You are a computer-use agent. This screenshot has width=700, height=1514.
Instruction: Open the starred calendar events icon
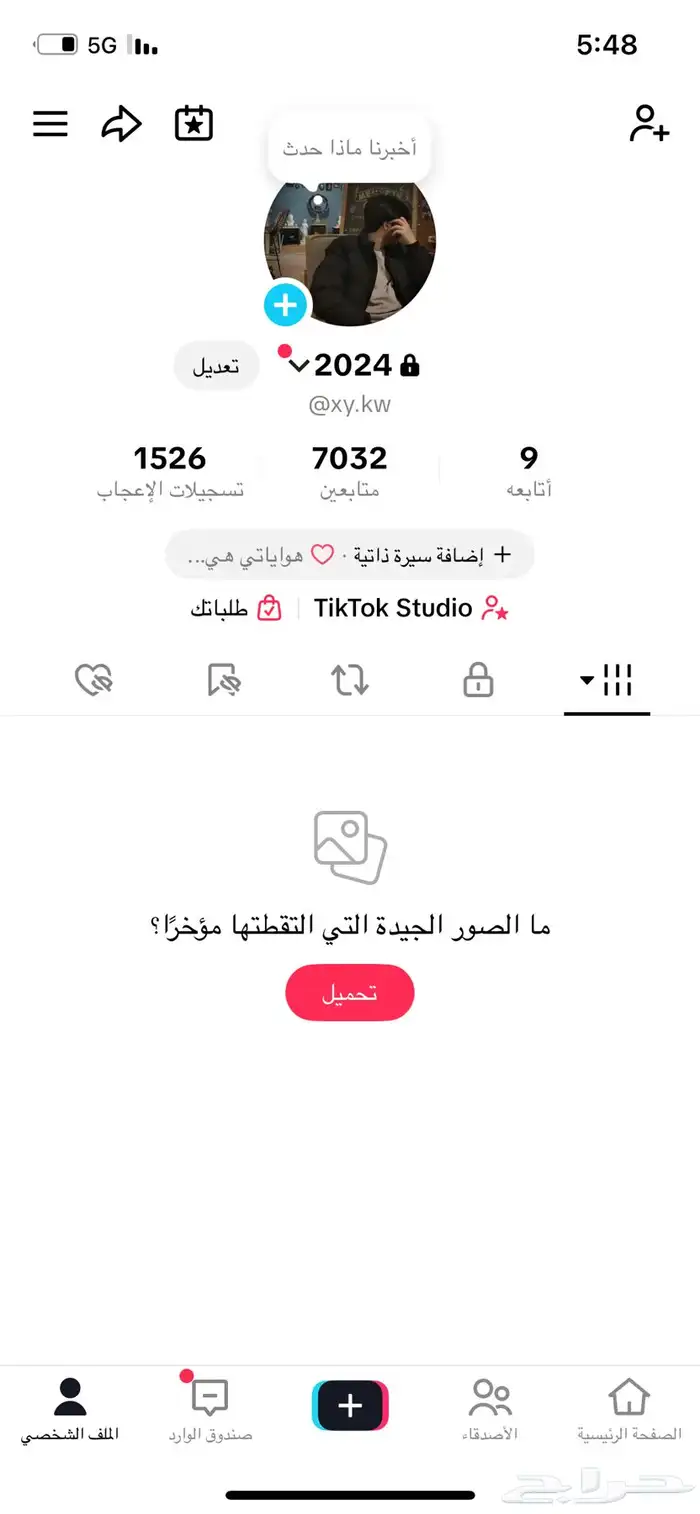[194, 124]
